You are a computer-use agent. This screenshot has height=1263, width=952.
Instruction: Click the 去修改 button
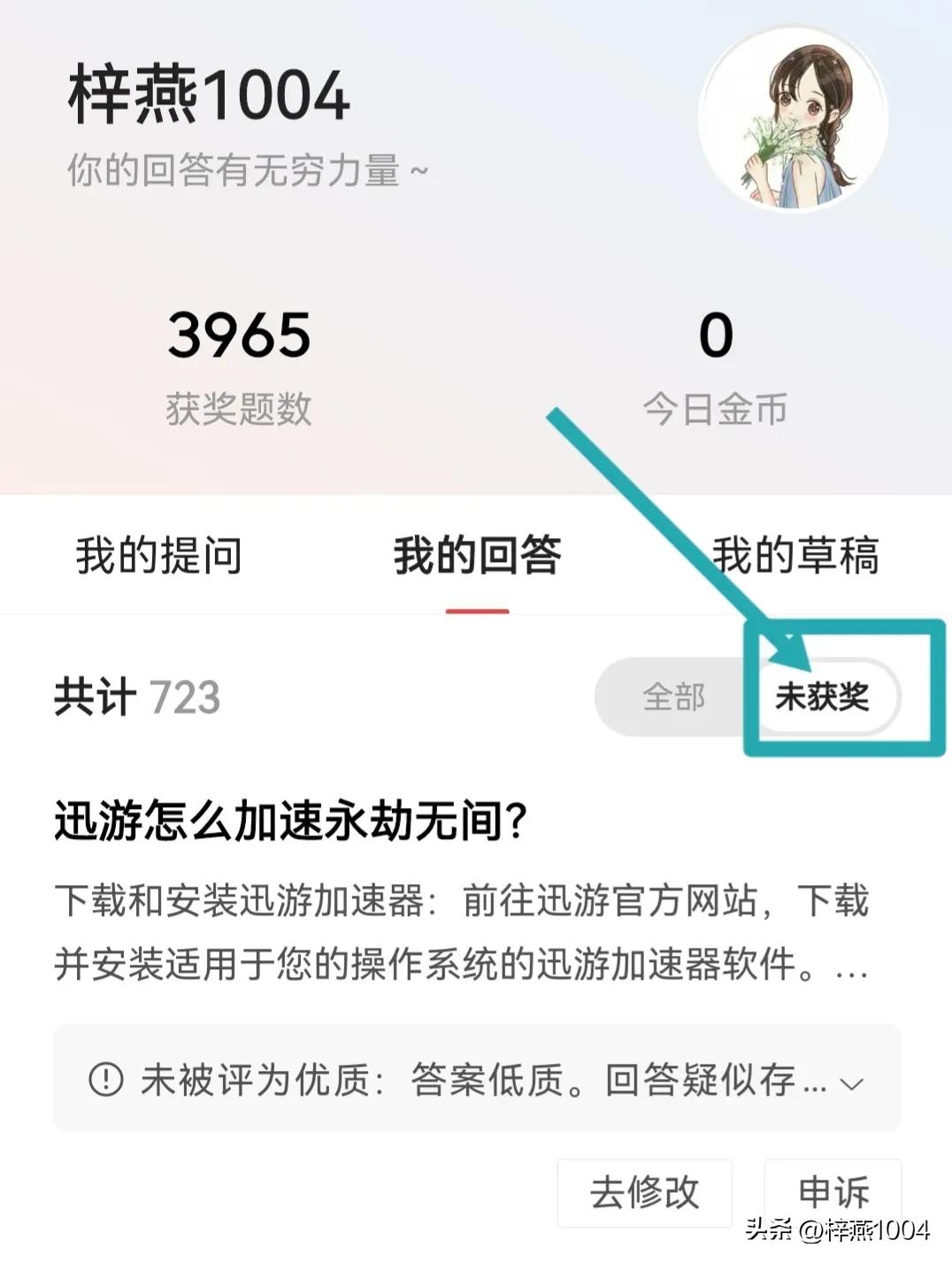coord(645,1193)
